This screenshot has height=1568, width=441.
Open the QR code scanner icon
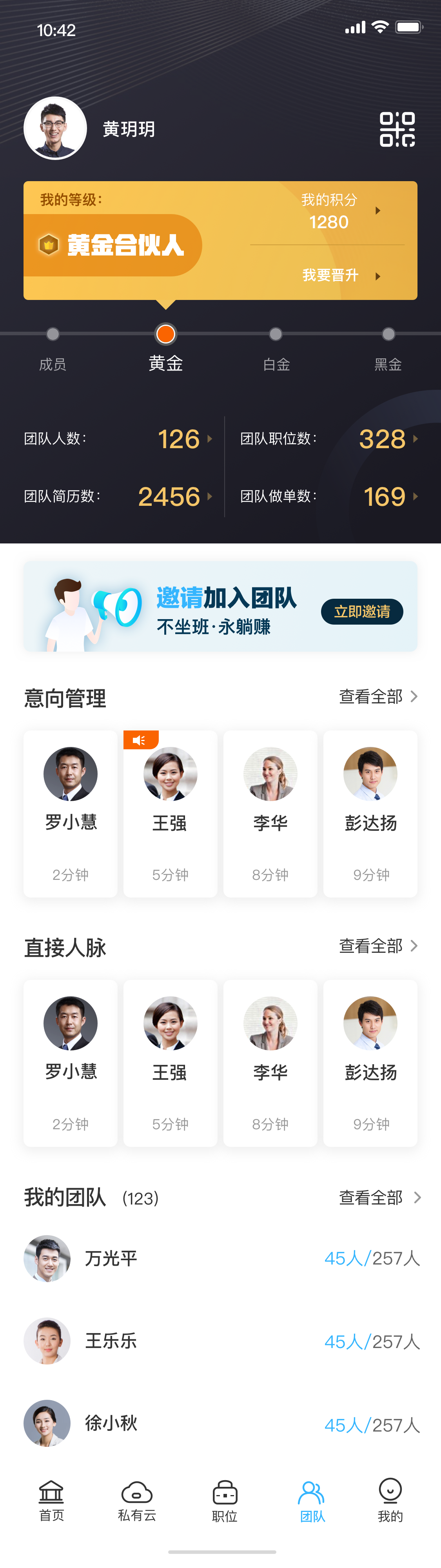[x=397, y=129]
